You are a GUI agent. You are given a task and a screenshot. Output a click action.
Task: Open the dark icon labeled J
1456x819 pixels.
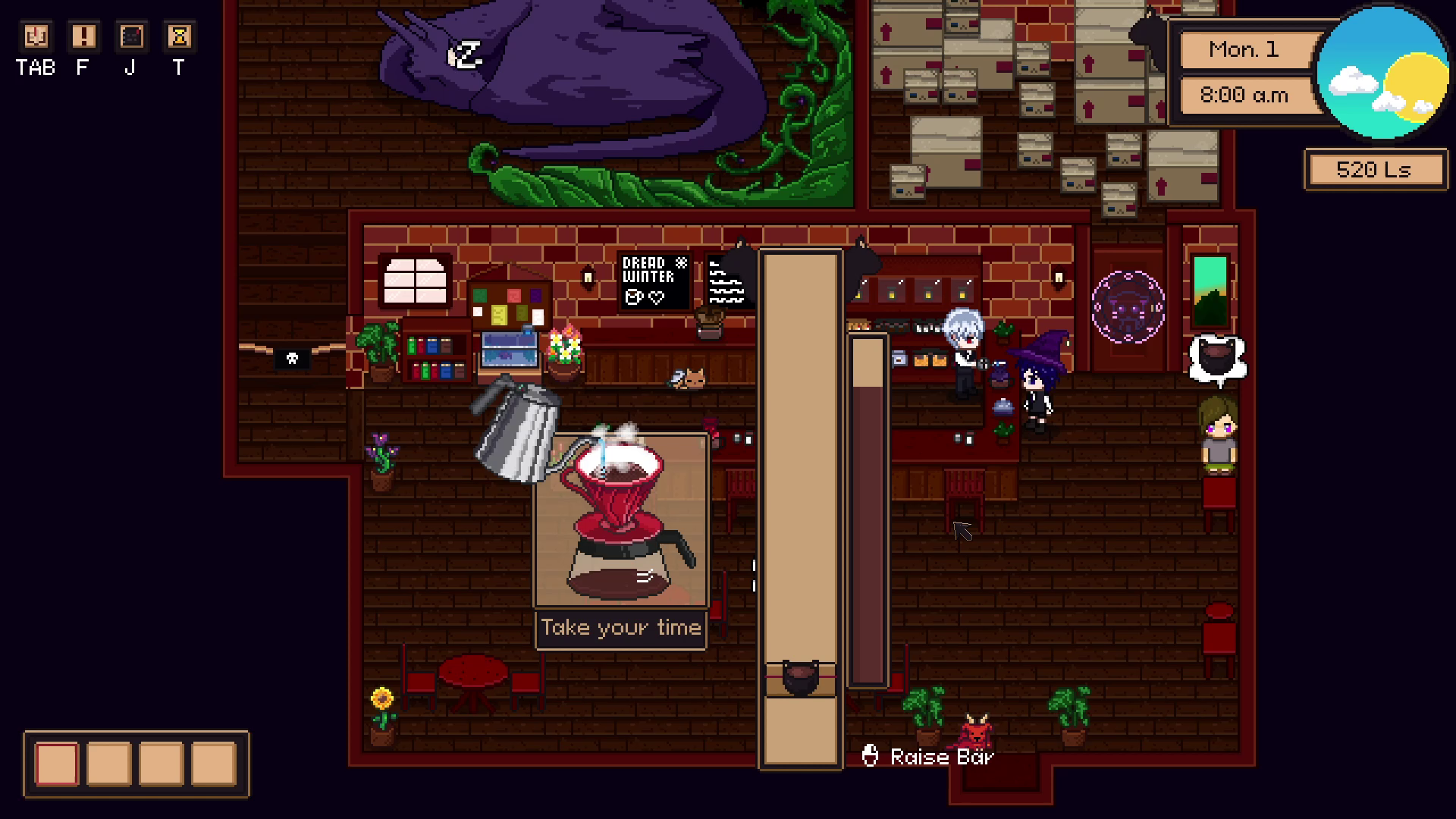click(131, 36)
